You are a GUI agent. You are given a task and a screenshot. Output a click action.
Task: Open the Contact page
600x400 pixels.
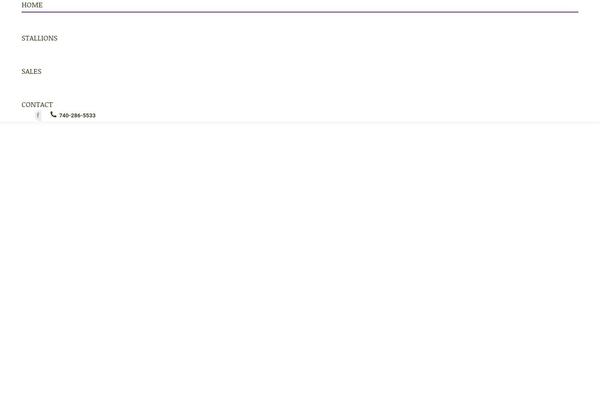point(37,104)
